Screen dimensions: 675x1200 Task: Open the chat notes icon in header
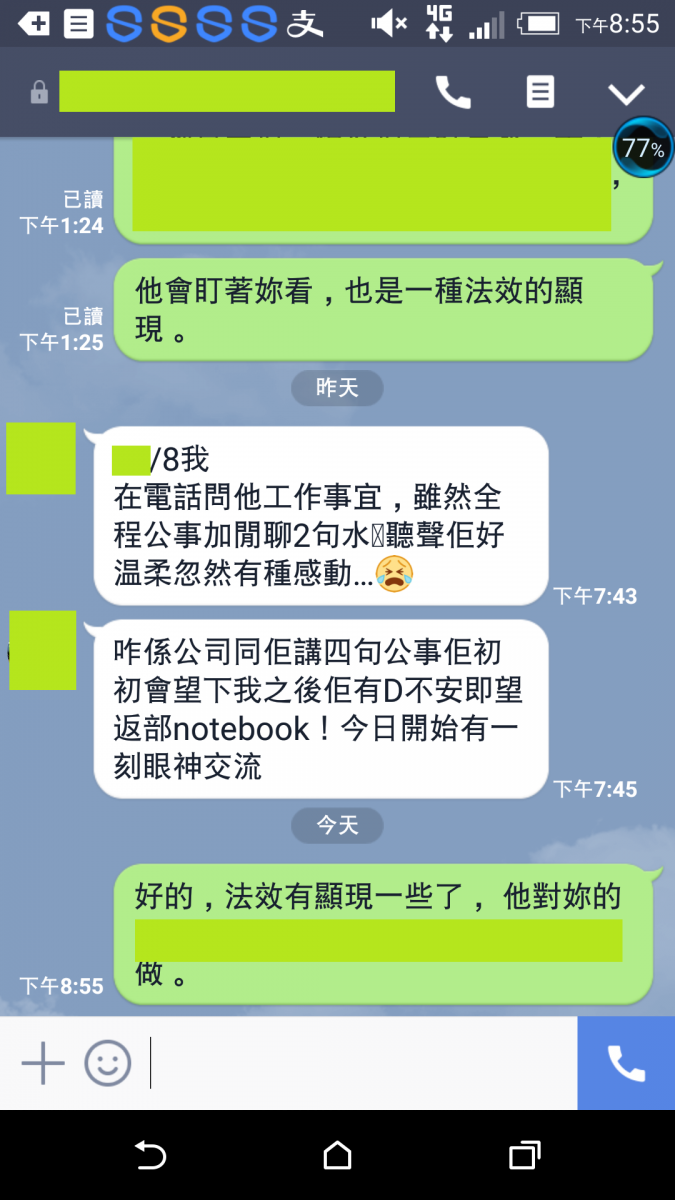click(540, 93)
